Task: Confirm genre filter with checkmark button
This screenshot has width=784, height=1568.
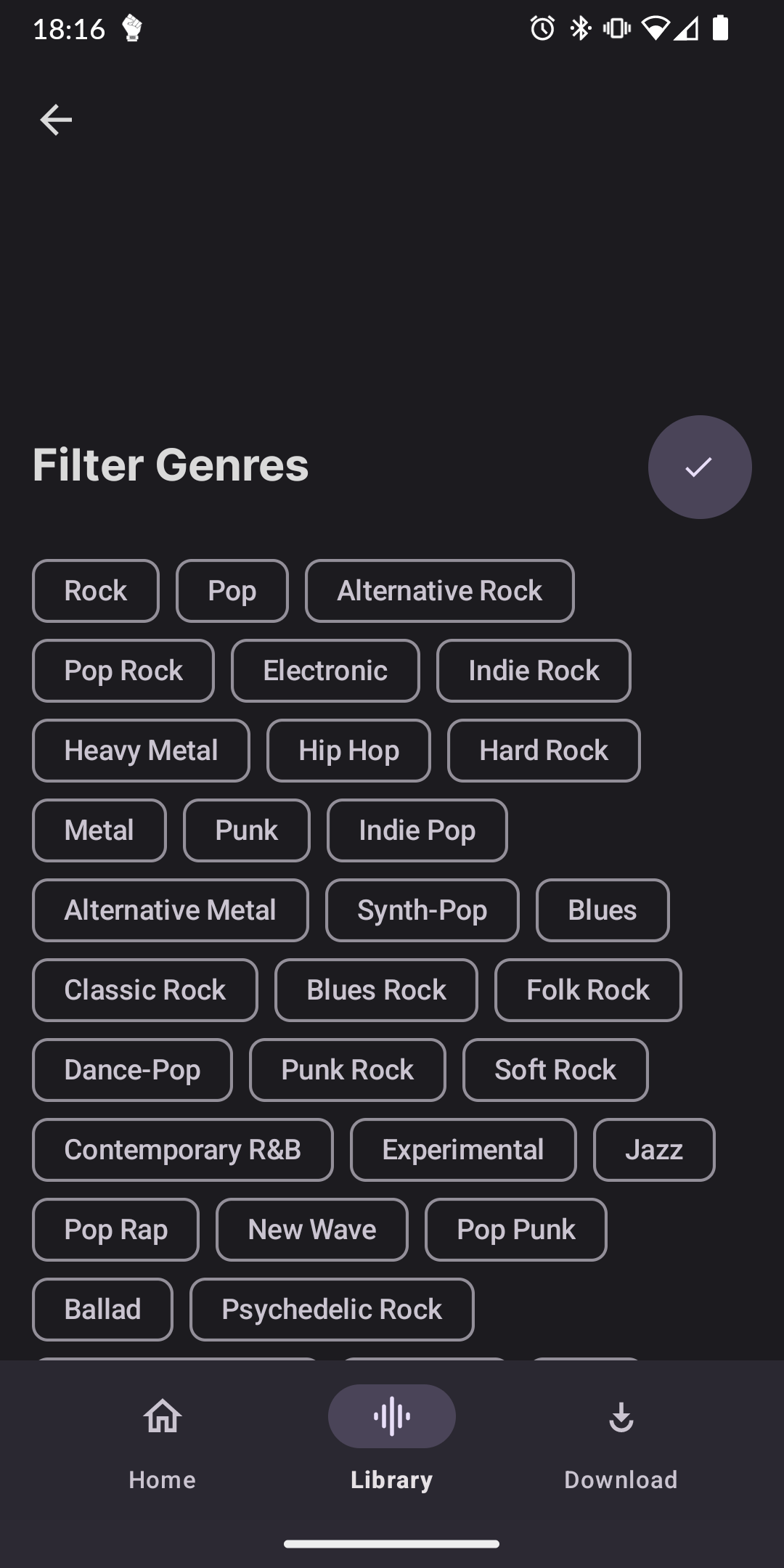Action: pos(699,467)
